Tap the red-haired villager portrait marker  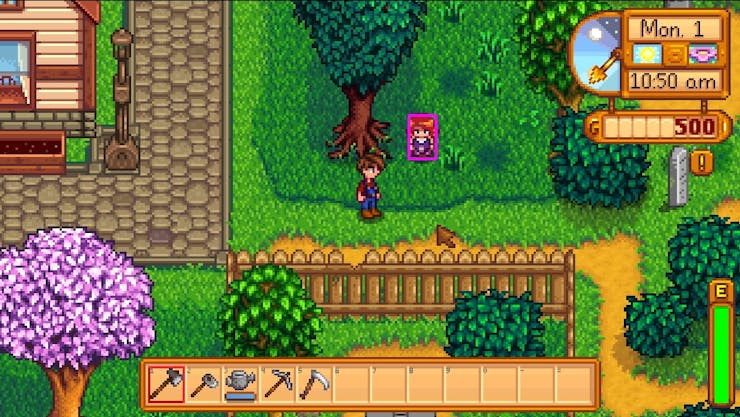point(422,136)
